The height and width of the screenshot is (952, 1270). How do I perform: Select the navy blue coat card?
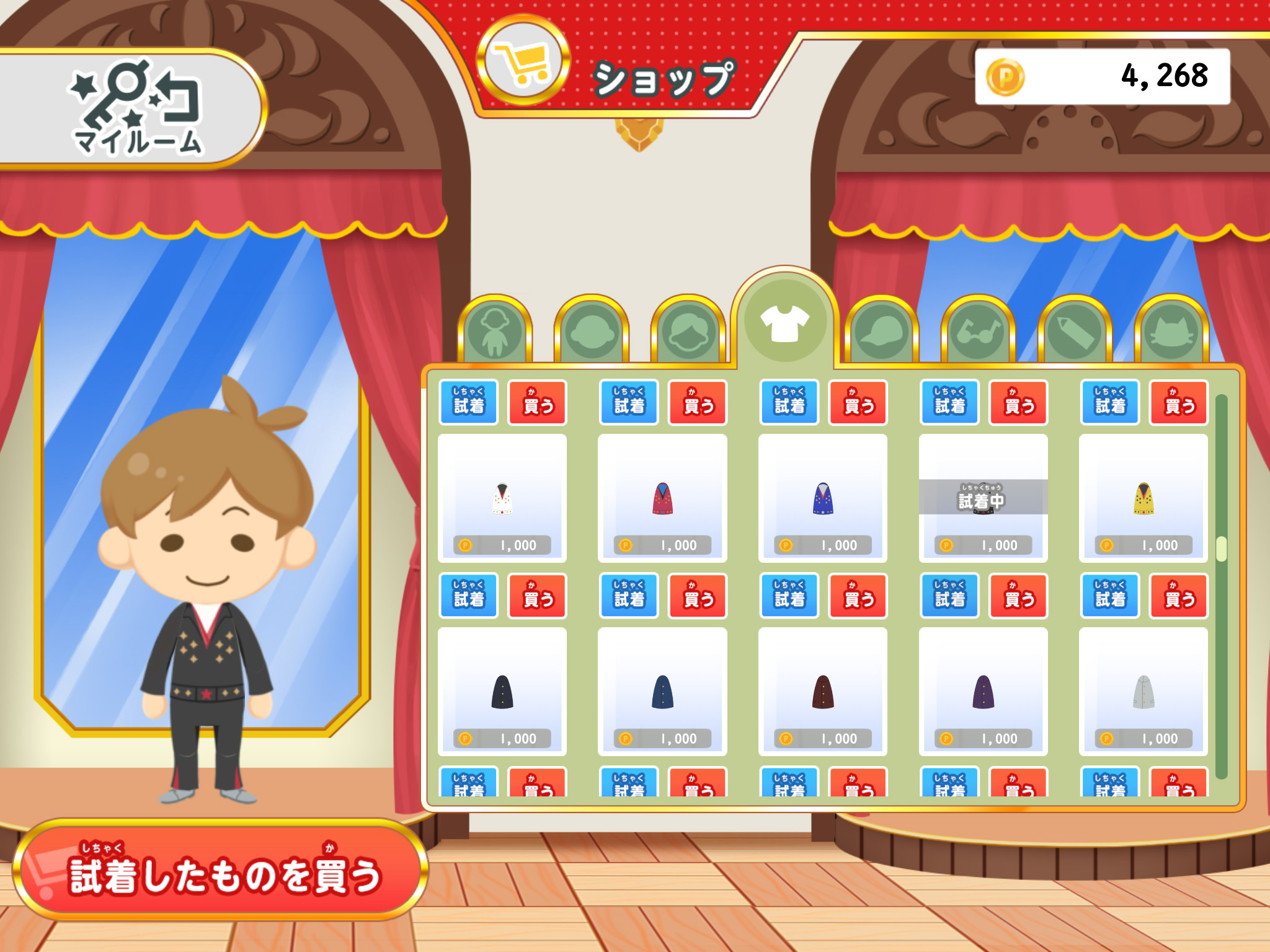pos(662,692)
